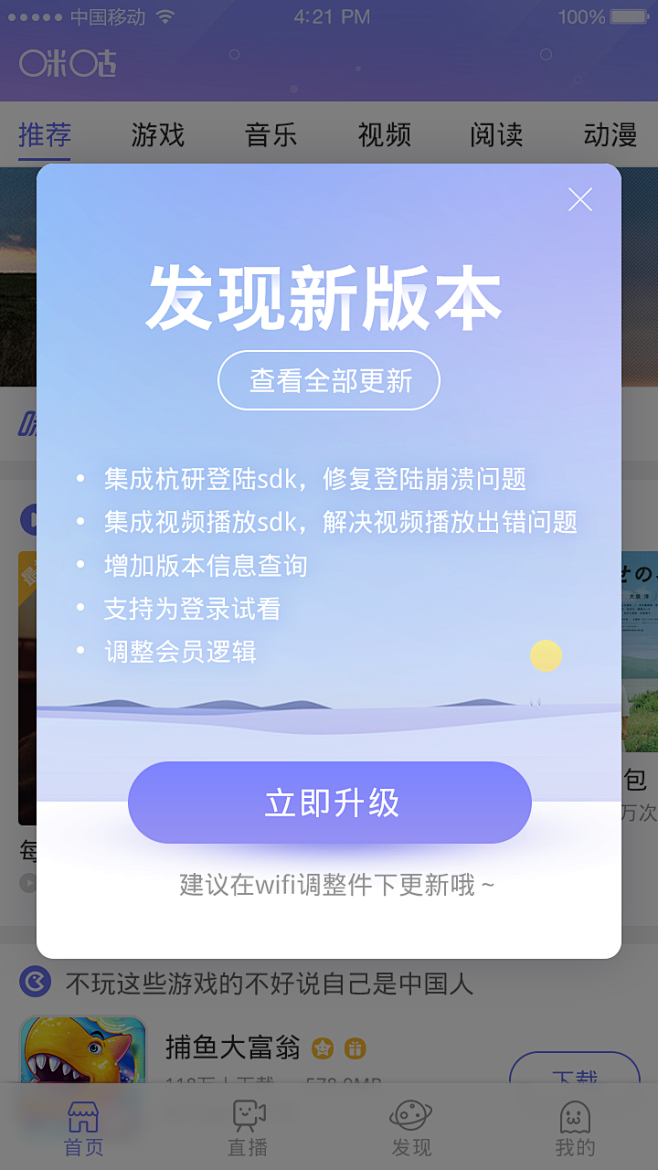The height and width of the screenshot is (1170, 658).
Task: Close the new version update dialog
Action: click(x=580, y=200)
